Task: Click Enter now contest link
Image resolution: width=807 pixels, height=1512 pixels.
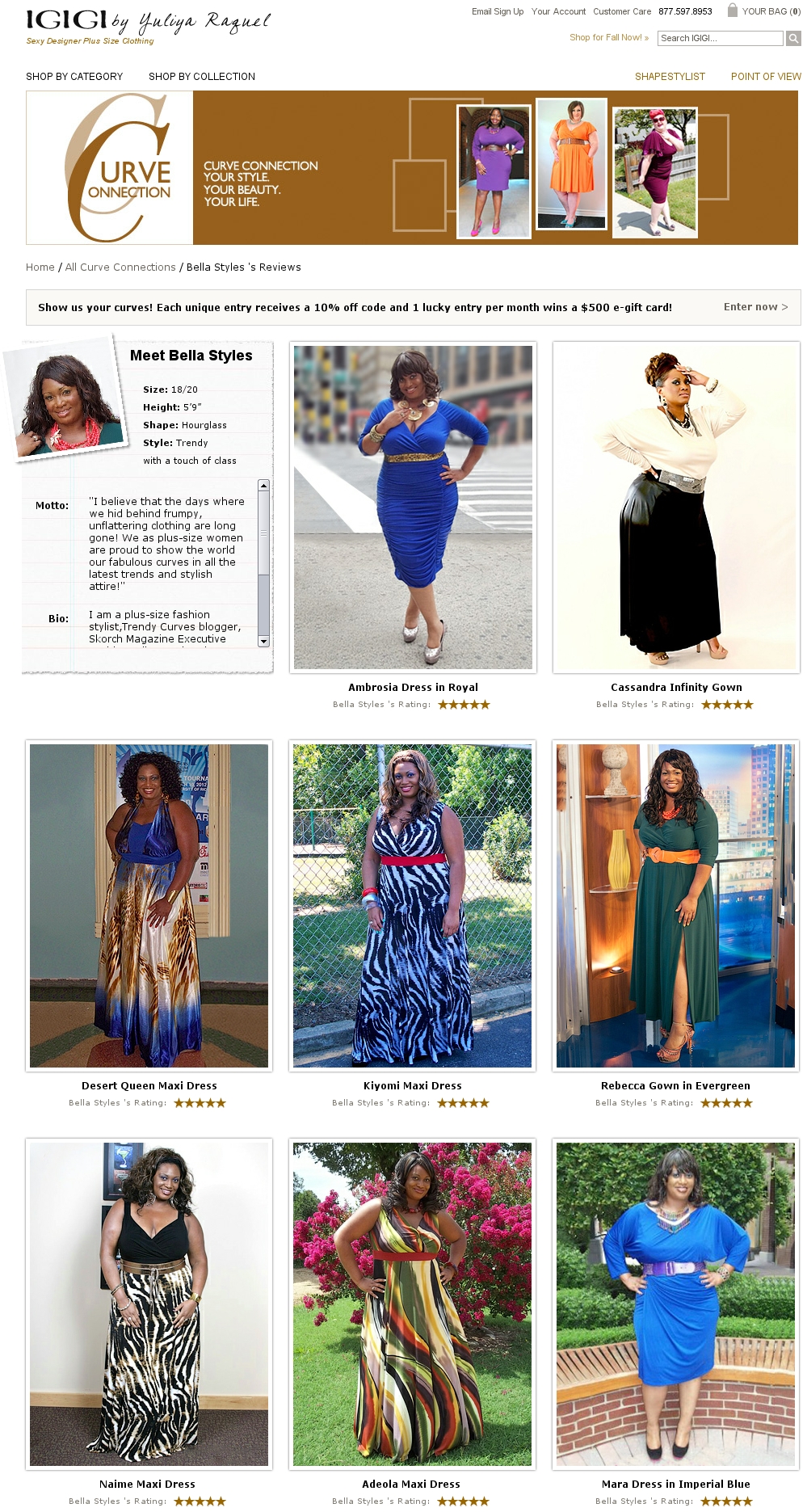Action: click(755, 307)
